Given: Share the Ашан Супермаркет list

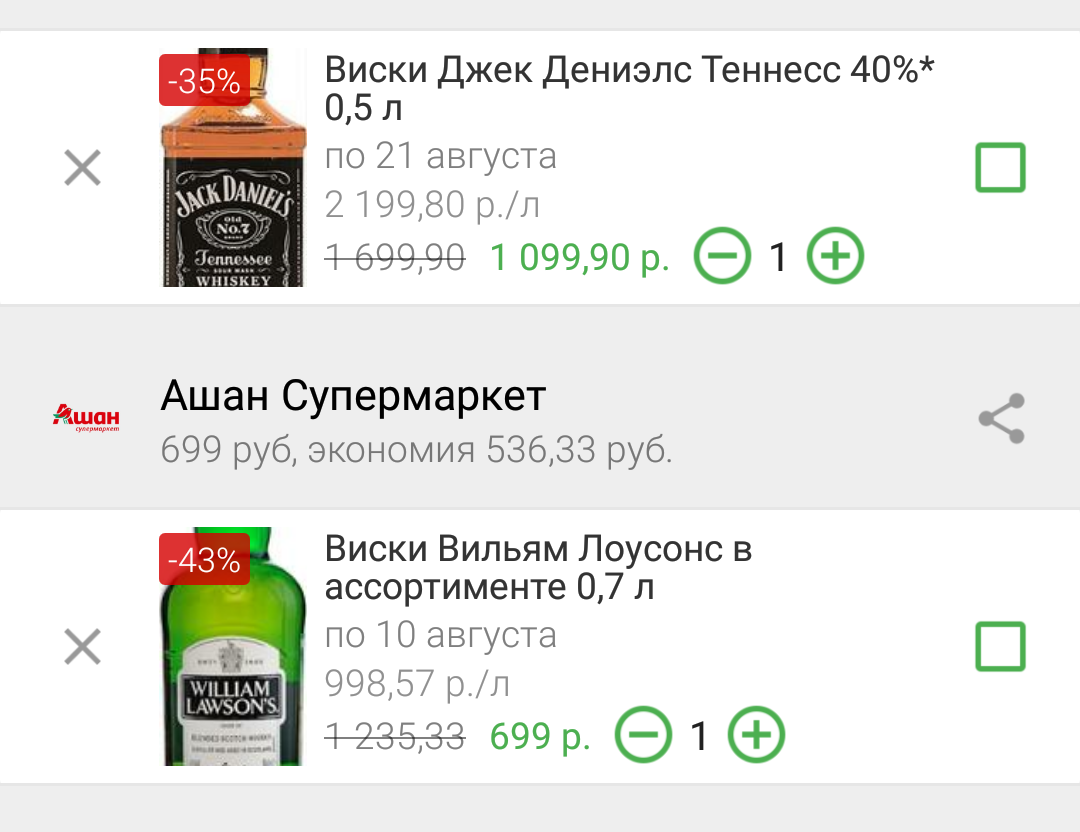Looking at the screenshot, I should [x=1001, y=418].
